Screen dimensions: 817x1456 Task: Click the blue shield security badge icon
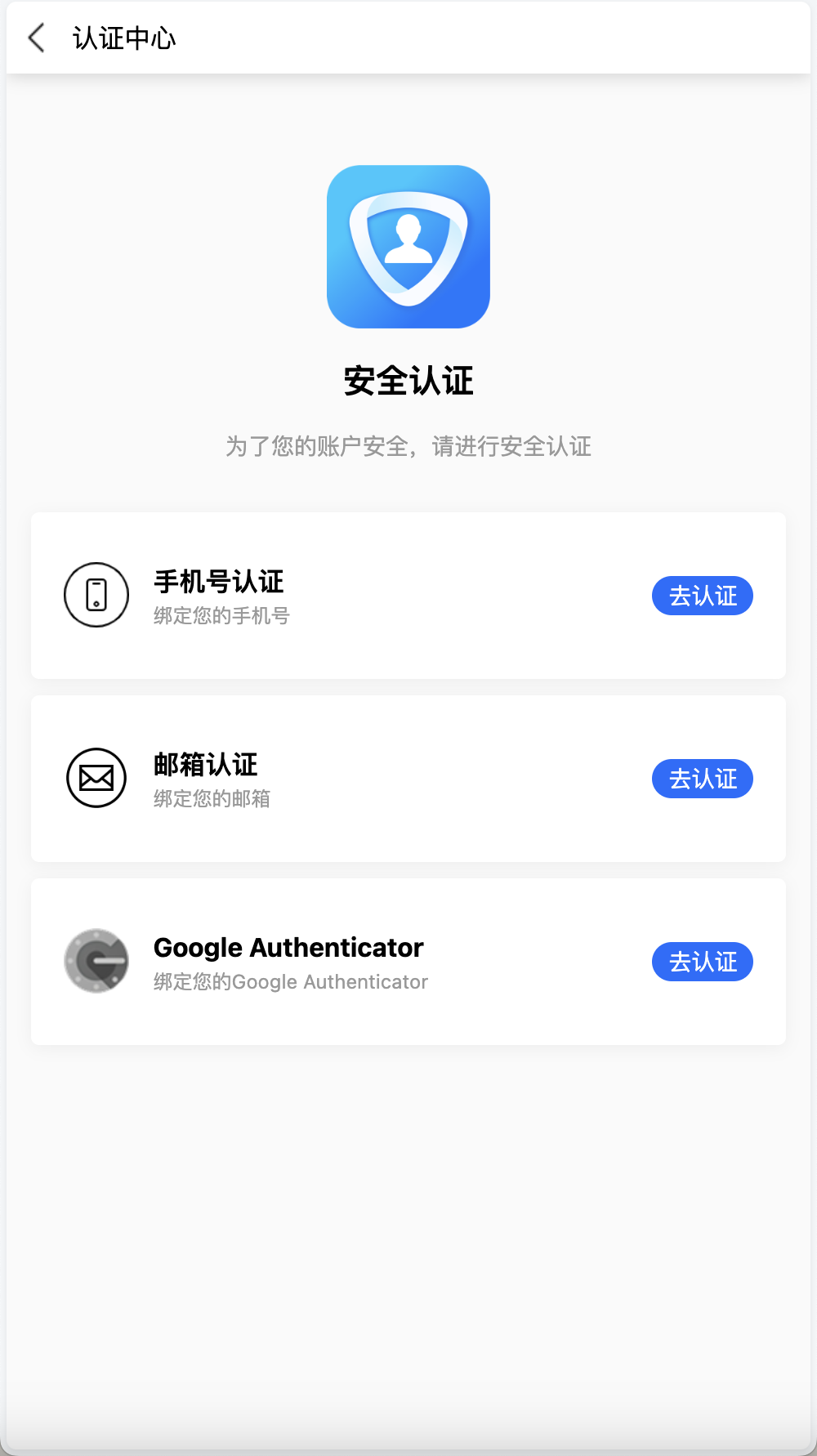408,246
